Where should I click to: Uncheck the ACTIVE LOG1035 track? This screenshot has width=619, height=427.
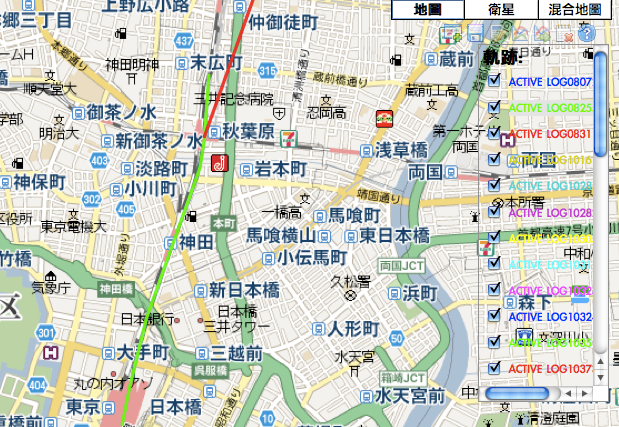pyautogui.click(x=494, y=342)
